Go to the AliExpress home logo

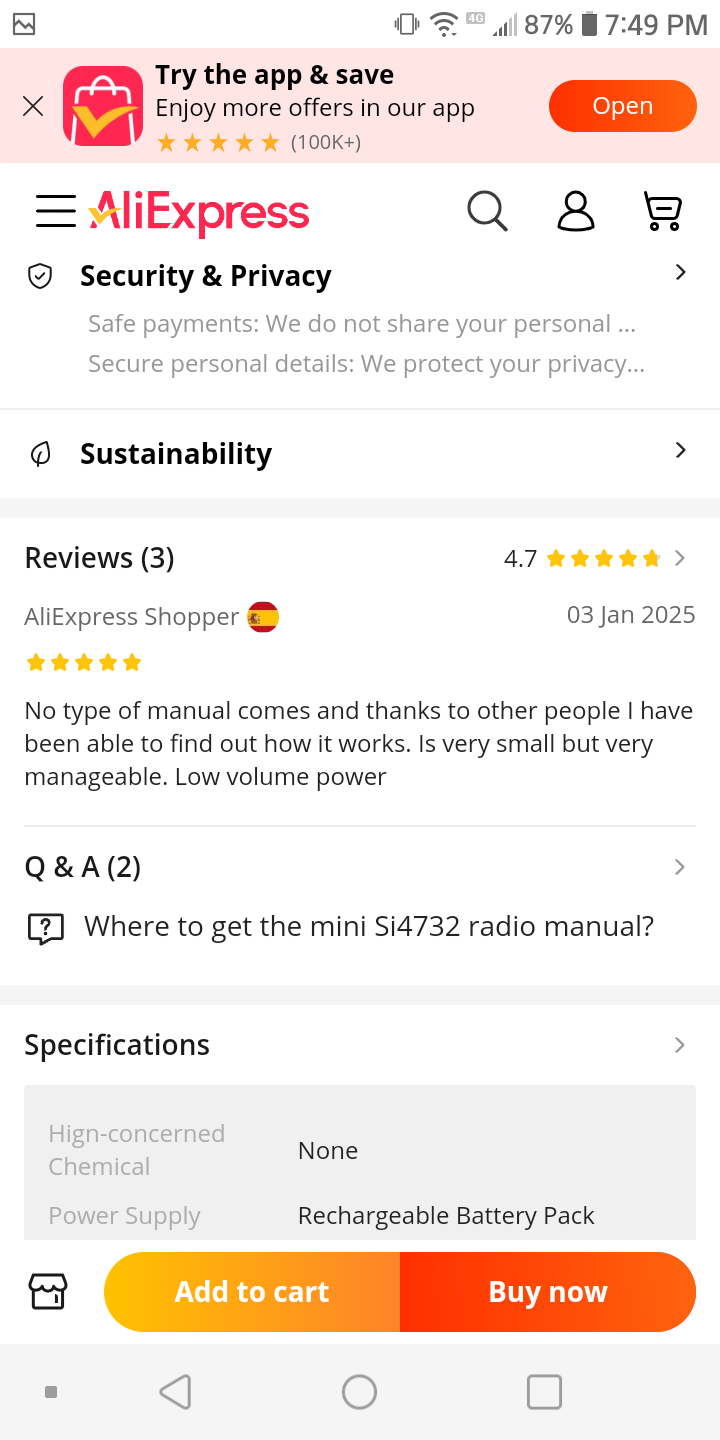(x=200, y=212)
